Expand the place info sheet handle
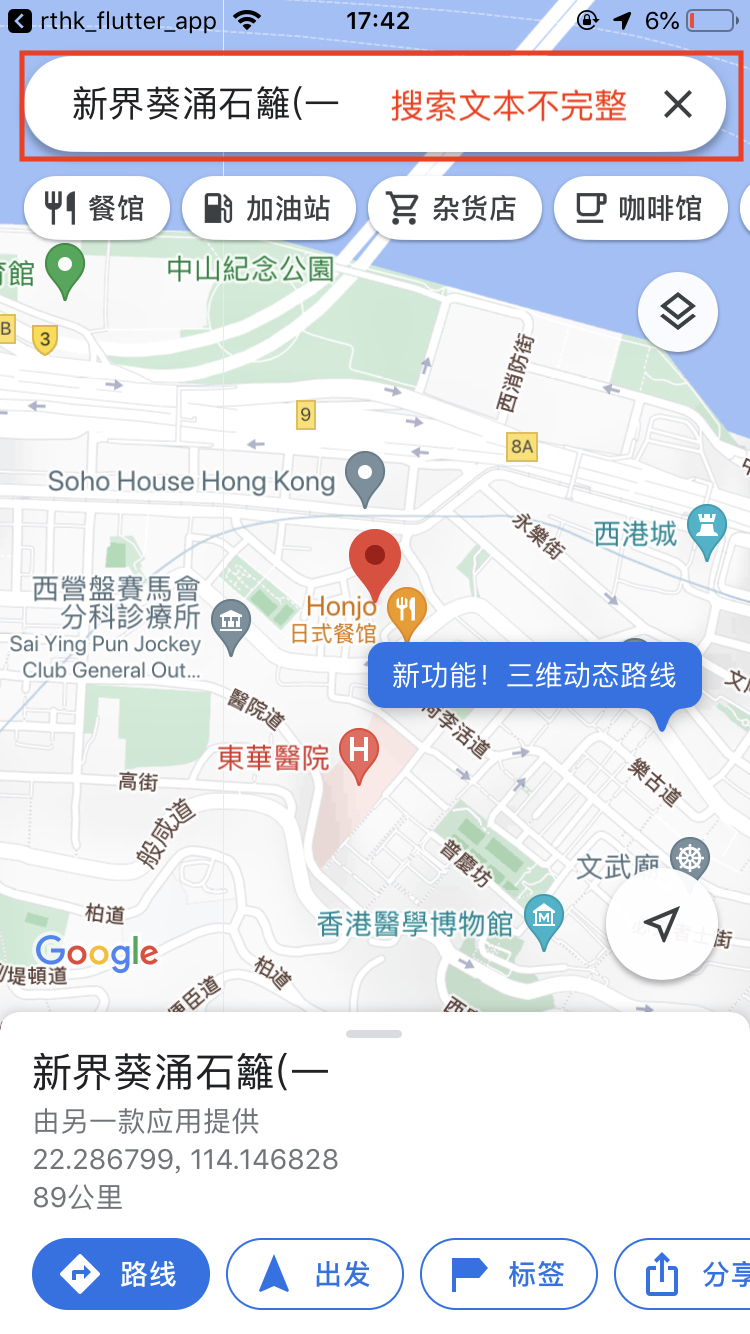Screen dimensions: 750x1334 (x=374, y=1033)
